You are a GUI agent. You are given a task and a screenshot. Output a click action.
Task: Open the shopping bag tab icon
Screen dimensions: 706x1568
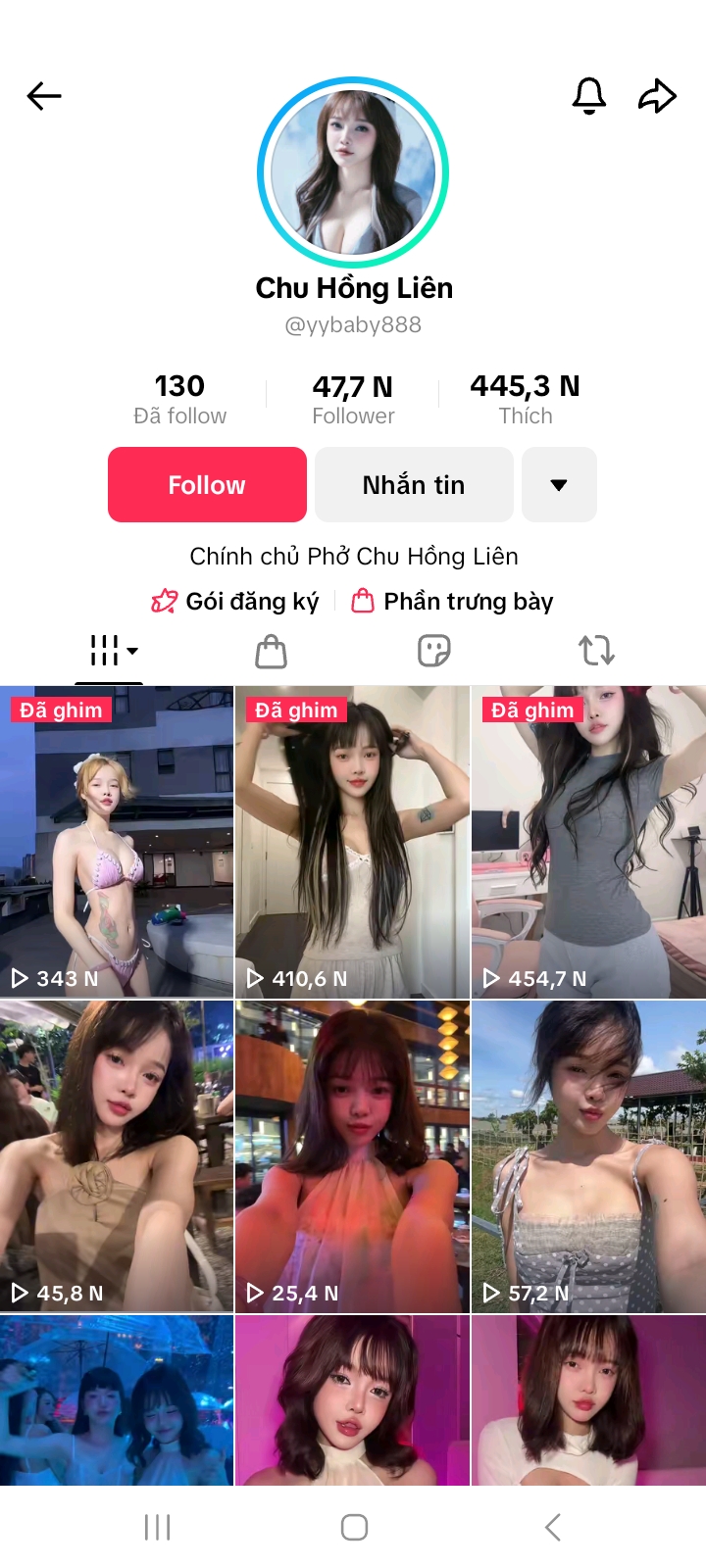pos(271,650)
